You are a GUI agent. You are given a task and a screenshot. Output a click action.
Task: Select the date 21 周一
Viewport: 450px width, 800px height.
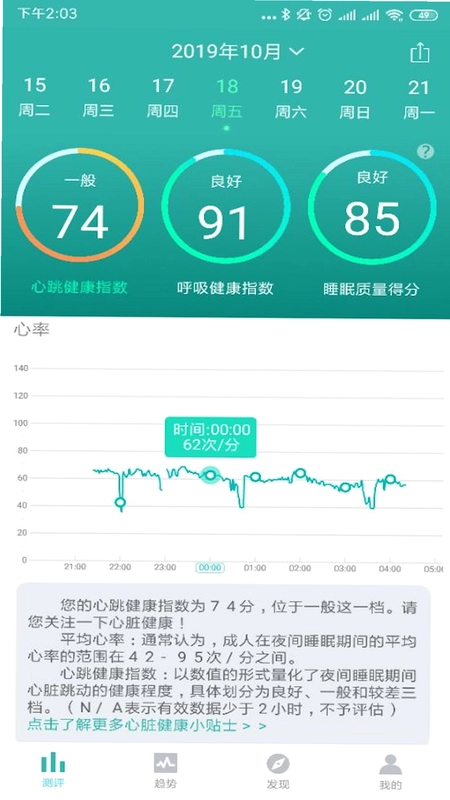(419, 97)
